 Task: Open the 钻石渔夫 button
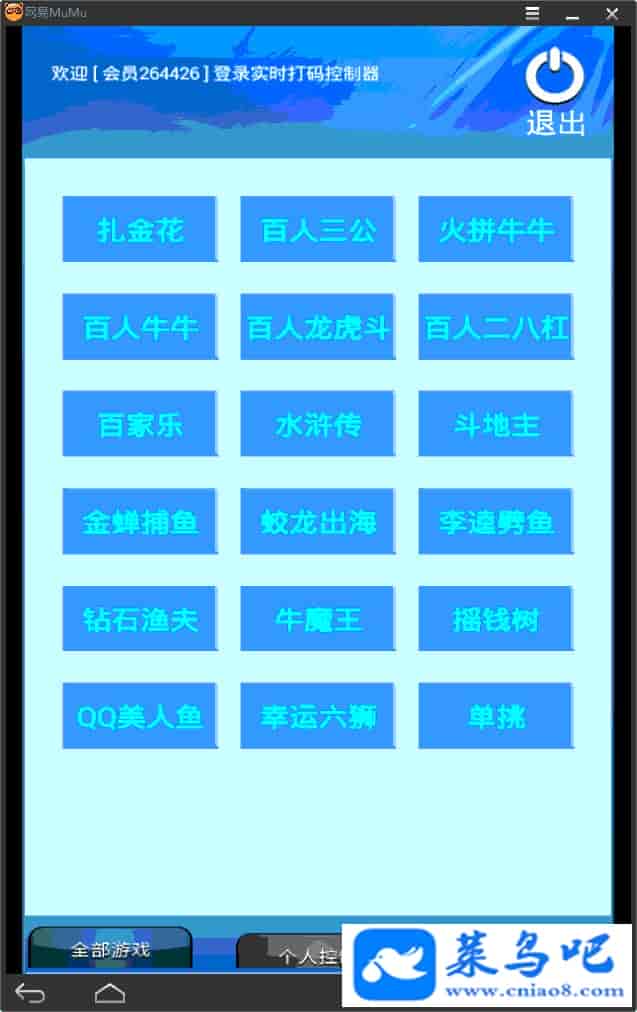click(x=140, y=619)
